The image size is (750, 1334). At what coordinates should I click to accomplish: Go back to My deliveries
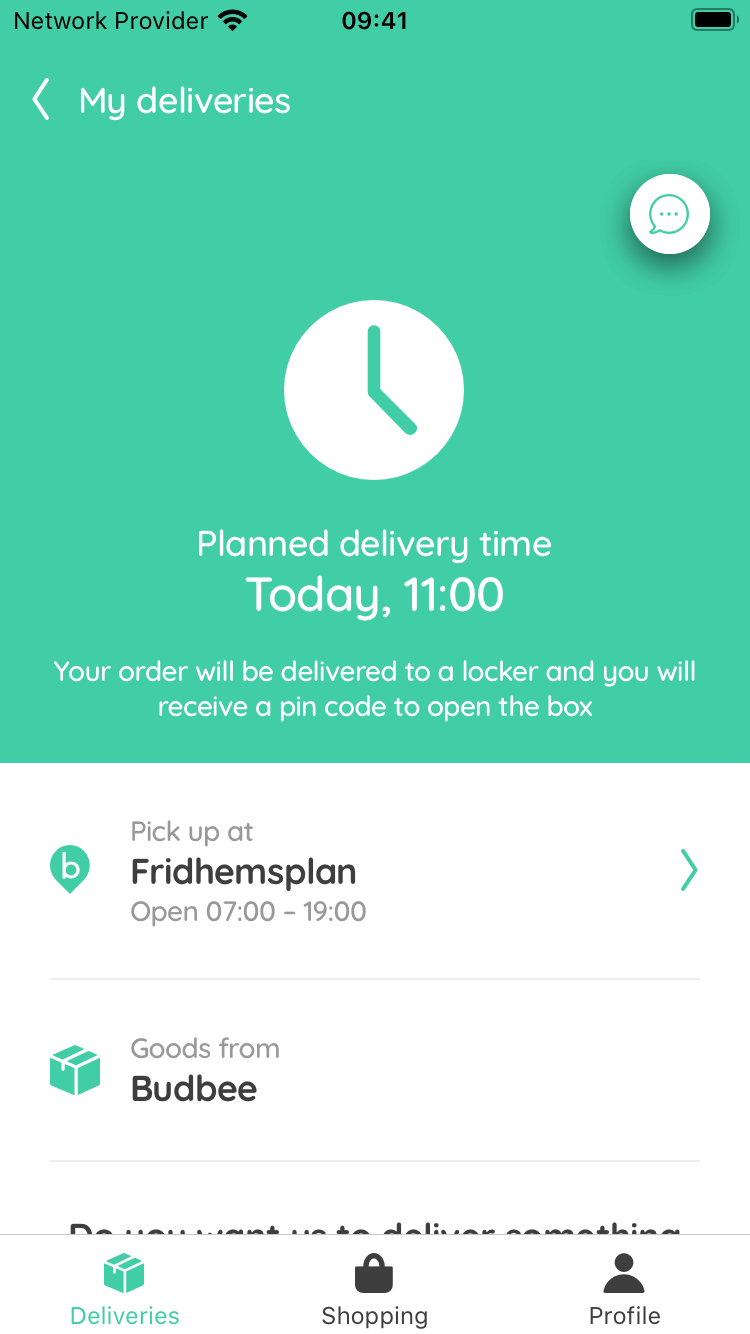tap(42, 101)
